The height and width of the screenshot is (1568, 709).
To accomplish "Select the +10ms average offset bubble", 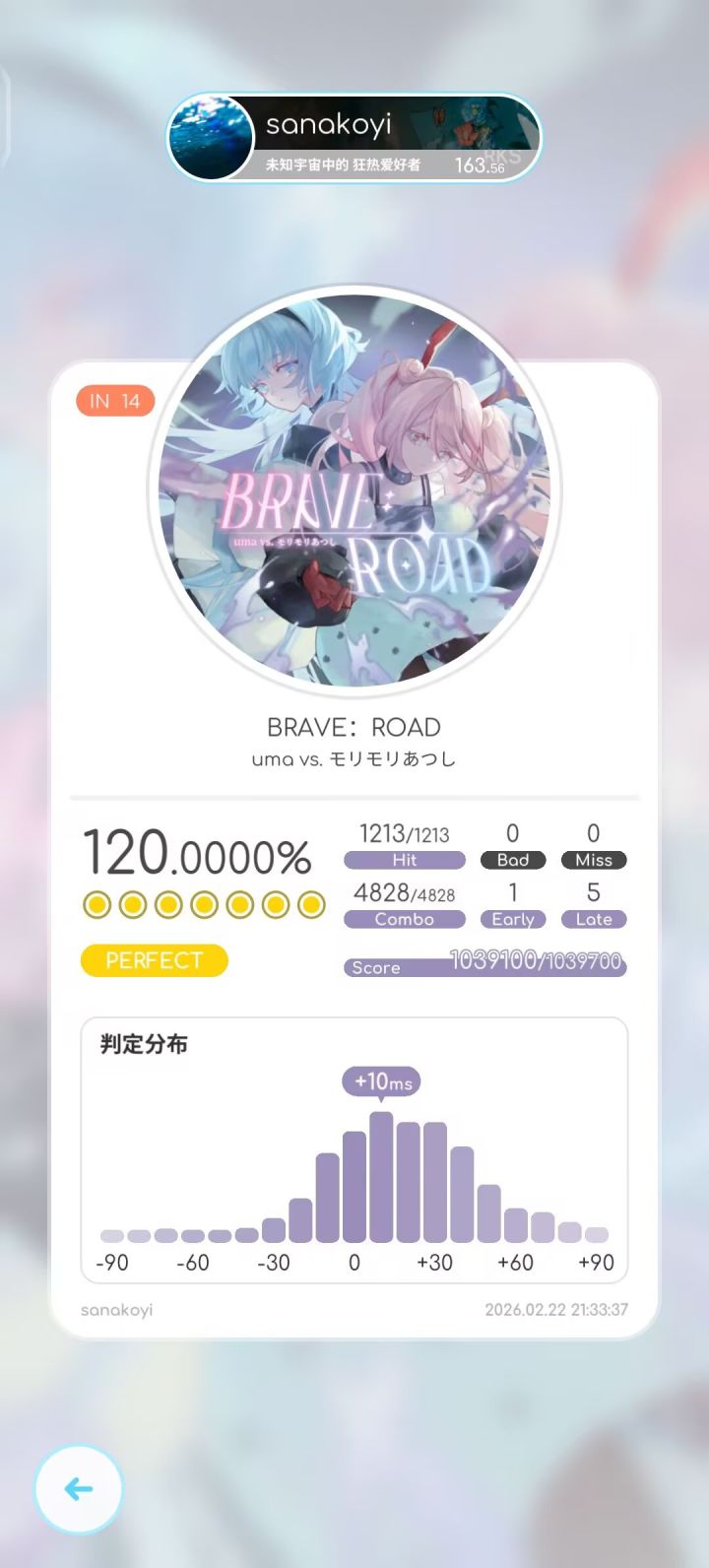I will click(x=380, y=1080).
